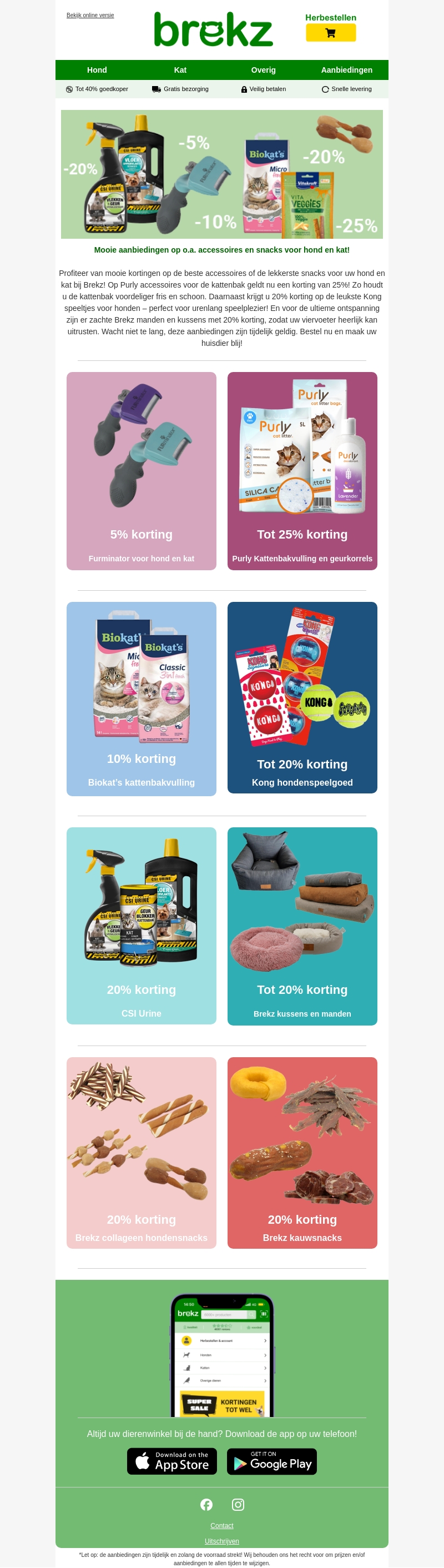Viewport: 444px width, 1568px height.
Task: Open the Purly Kattenbakvulling offer card
Action: (302, 470)
